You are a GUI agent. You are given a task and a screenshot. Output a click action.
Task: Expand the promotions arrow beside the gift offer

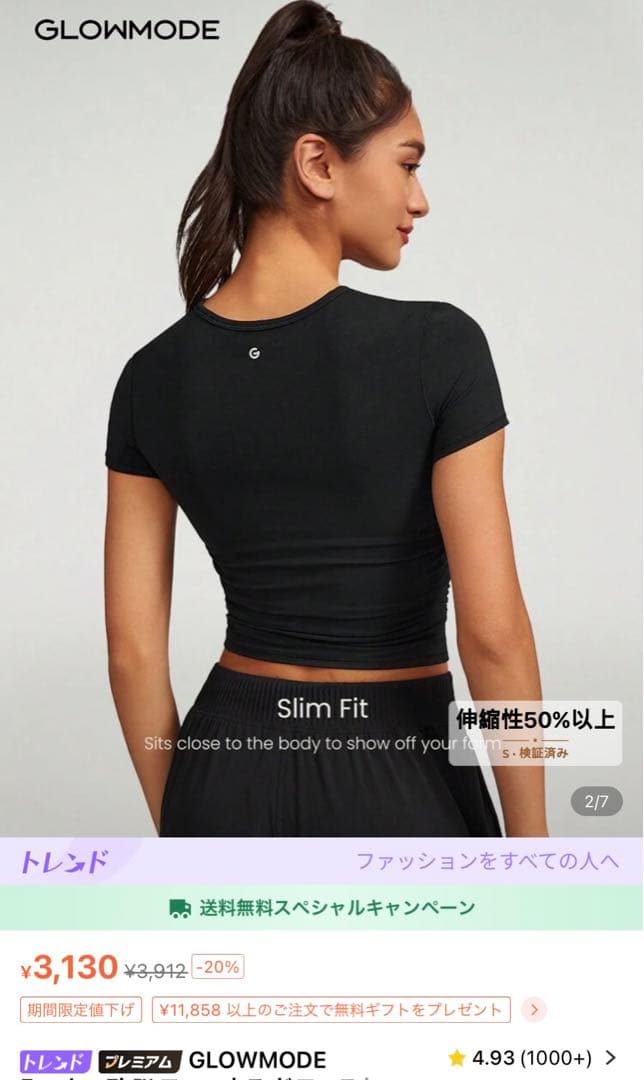(535, 1009)
